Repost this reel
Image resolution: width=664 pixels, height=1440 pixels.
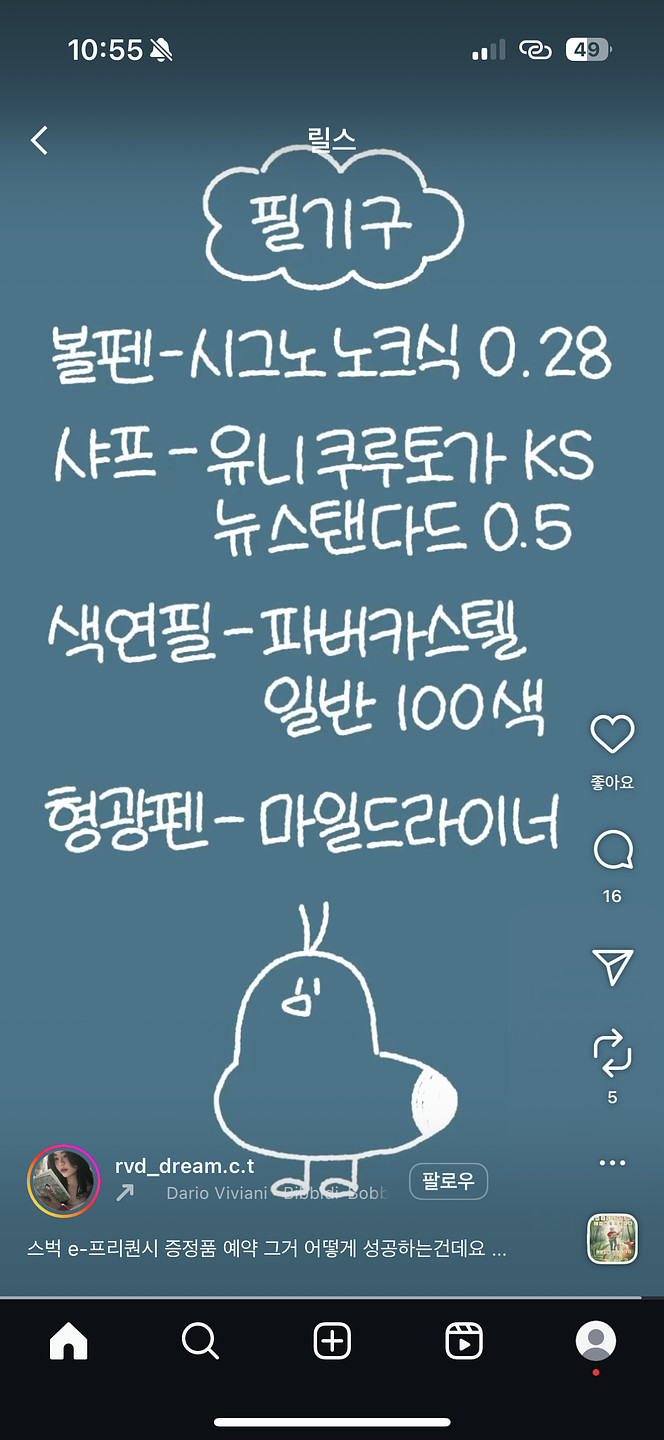click(x=612, y=1053)
